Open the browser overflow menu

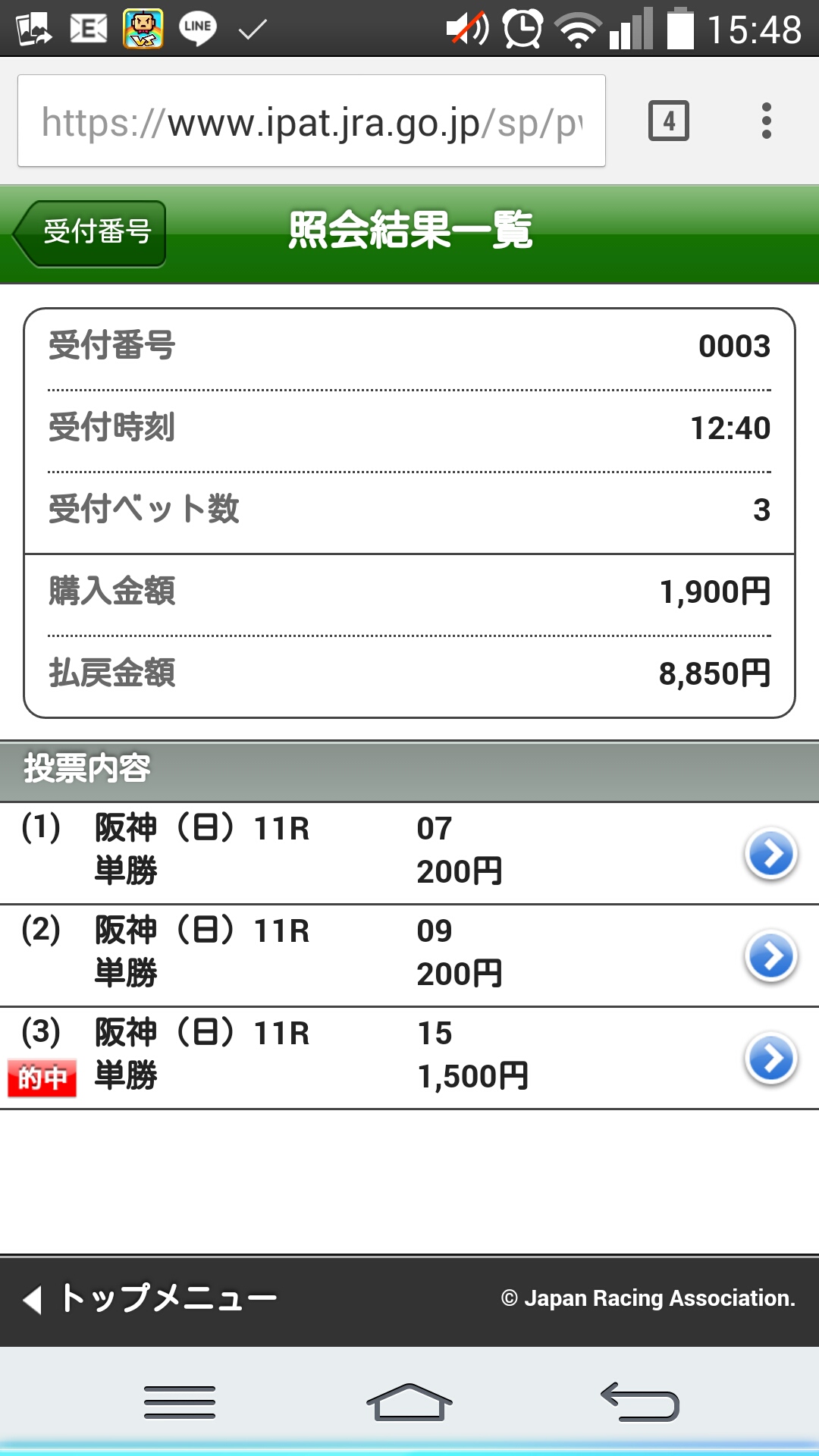(x=766, y=121)
